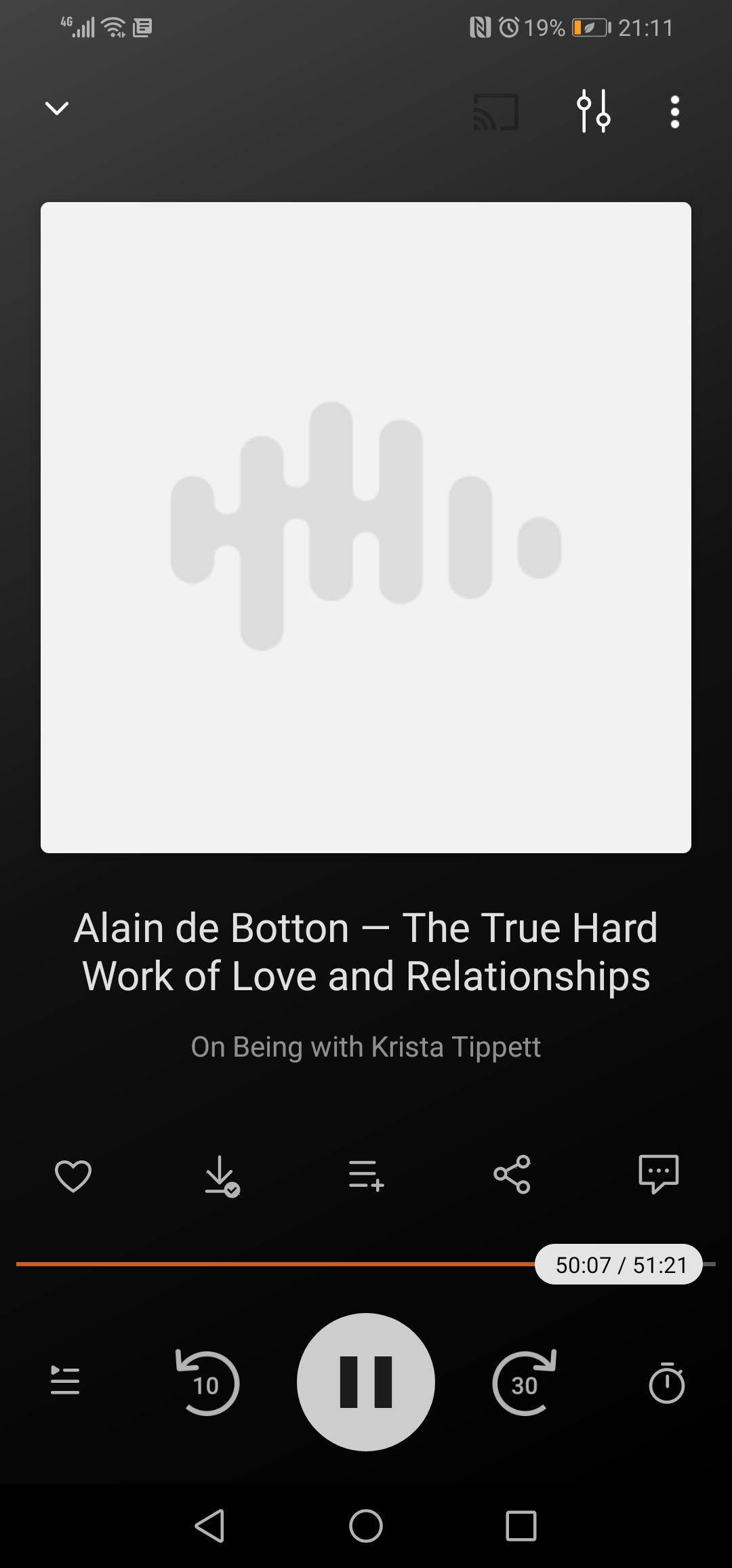Rewind 10 seconds
Image resolution: width=732 pixels, height=1568 pixels.
click(x=207, y=1382)
